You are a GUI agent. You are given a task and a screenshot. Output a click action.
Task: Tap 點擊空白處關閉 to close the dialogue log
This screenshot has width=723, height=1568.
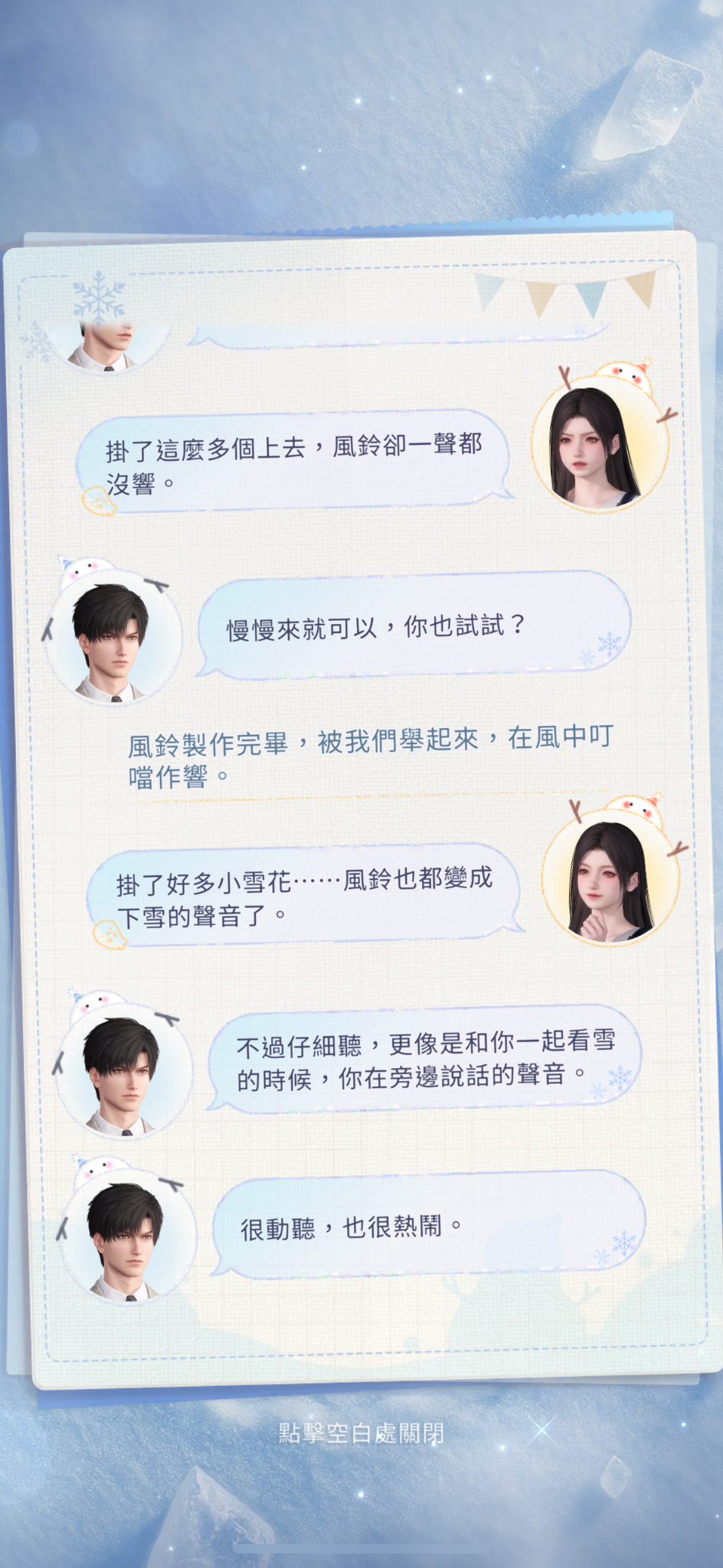coord(361,1432)
